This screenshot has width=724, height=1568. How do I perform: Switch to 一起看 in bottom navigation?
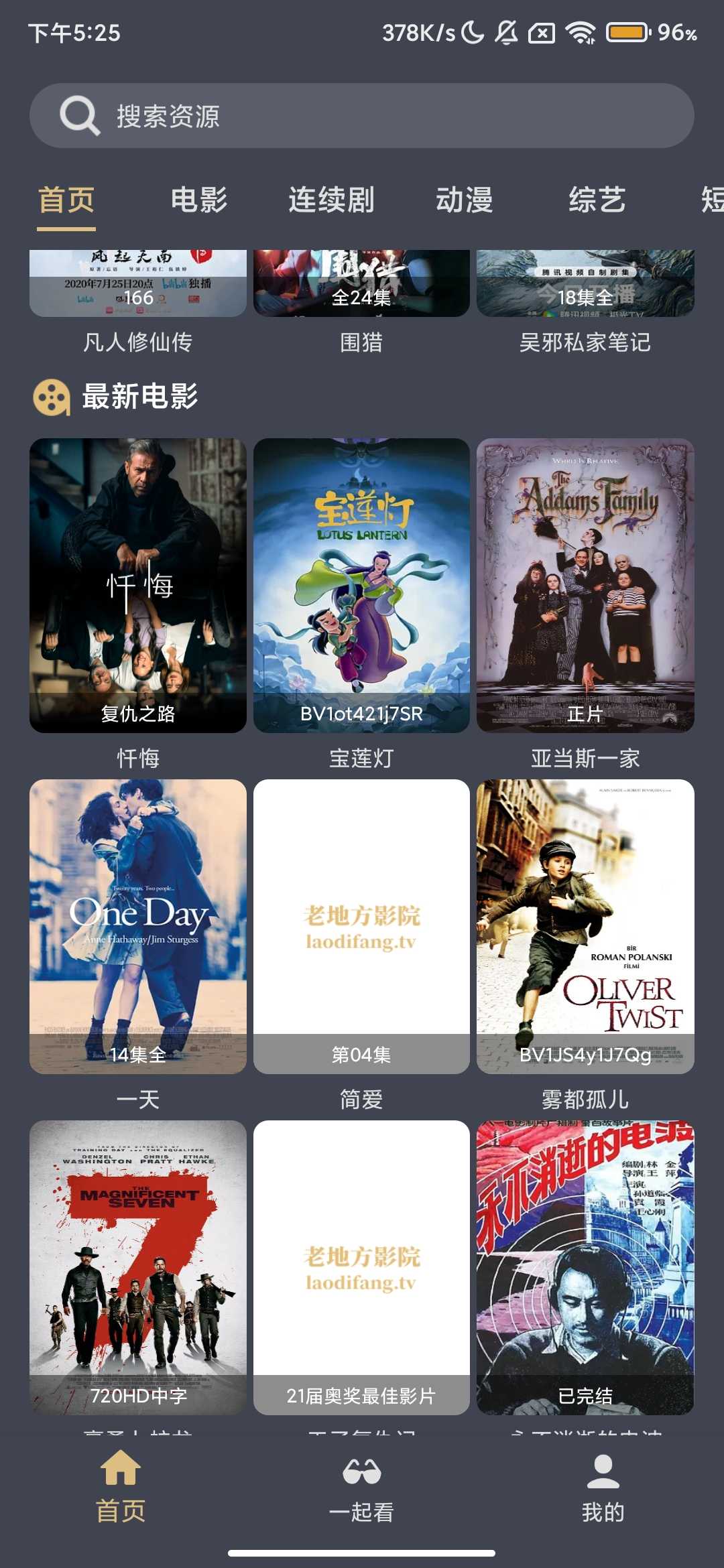tap(361, 1488)
